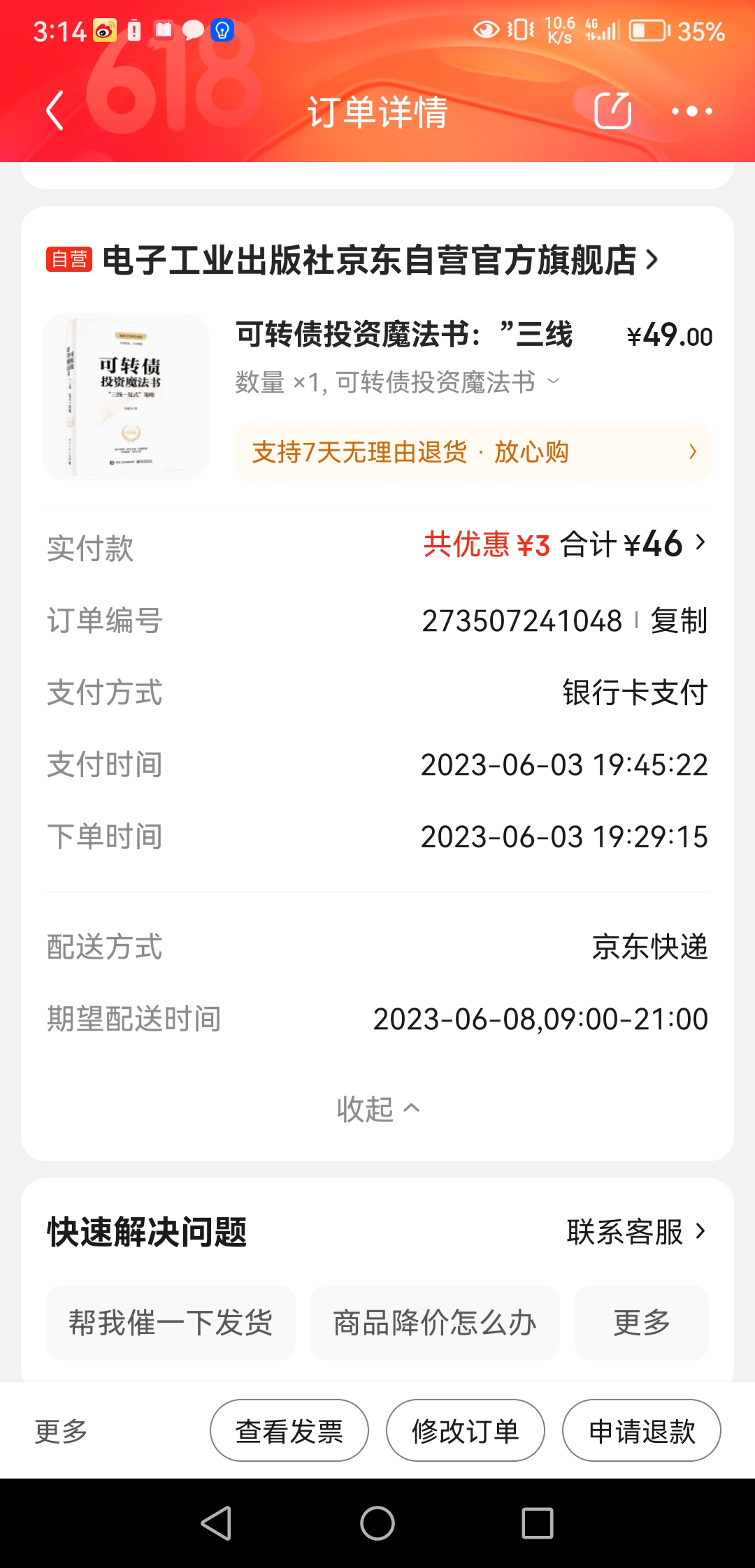The width and height of the screenshot is (755, 1568).
Task: View invoice with 查看发票
Action: [x=289, y=1430]
